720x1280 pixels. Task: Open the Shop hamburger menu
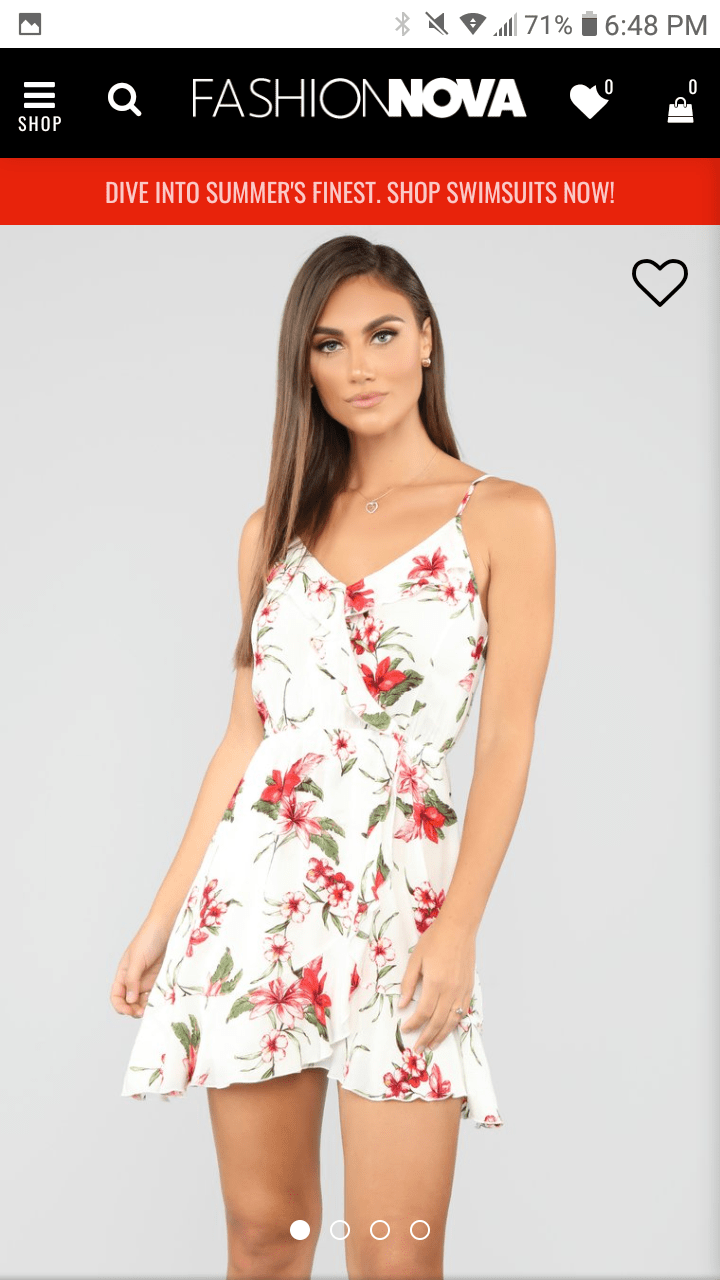point(39,105)
